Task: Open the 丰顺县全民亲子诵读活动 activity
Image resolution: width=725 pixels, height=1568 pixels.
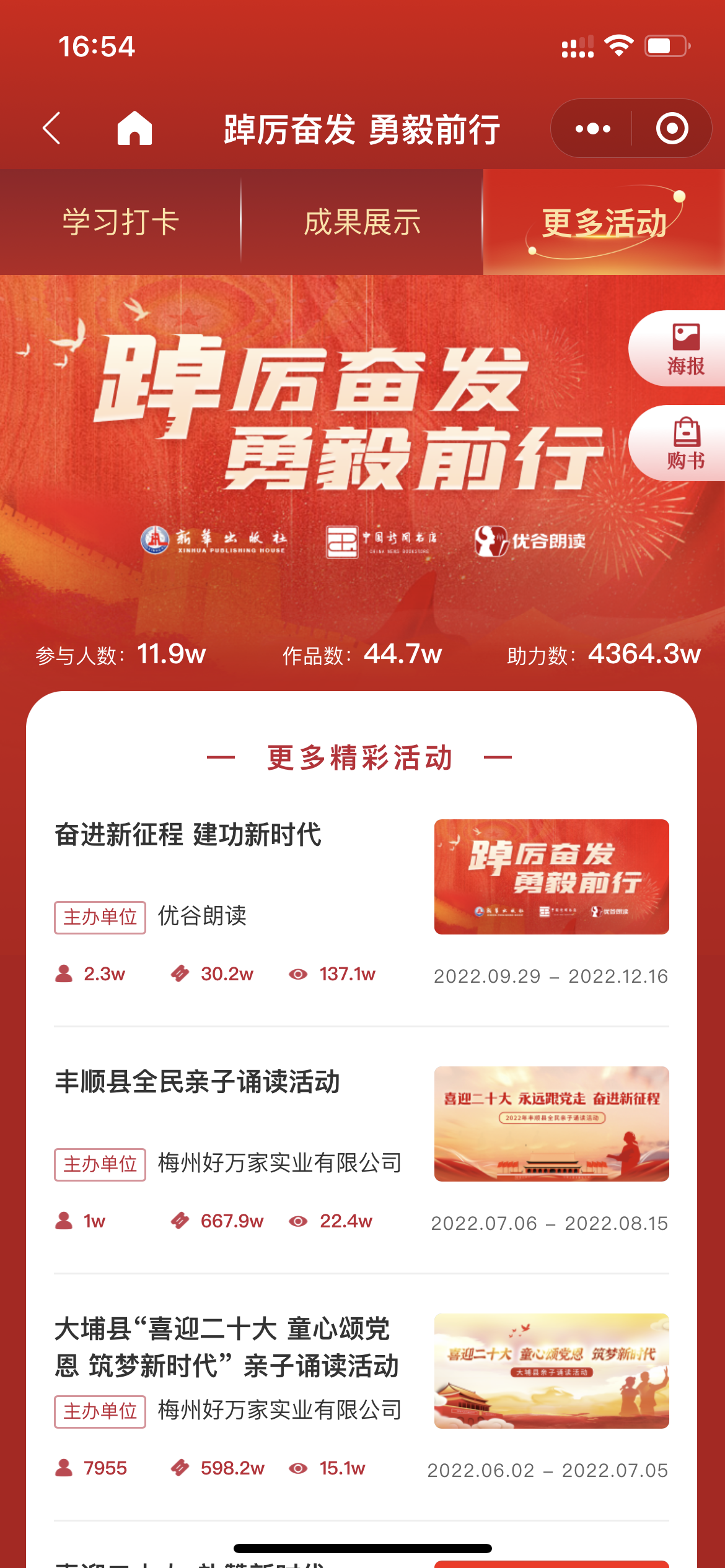Action: [197, 1082]
